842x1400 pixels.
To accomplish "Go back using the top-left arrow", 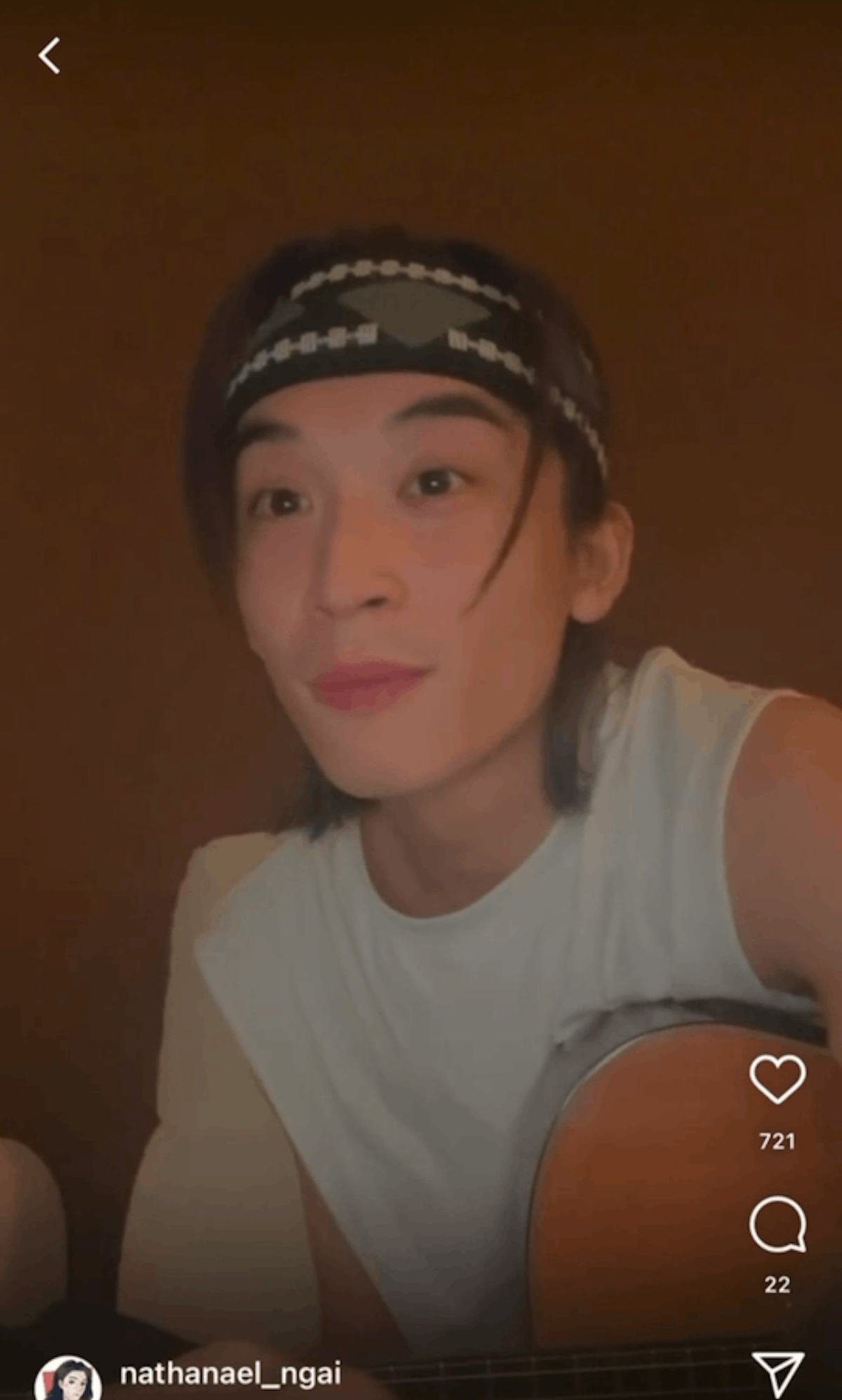I will point(49,56).
